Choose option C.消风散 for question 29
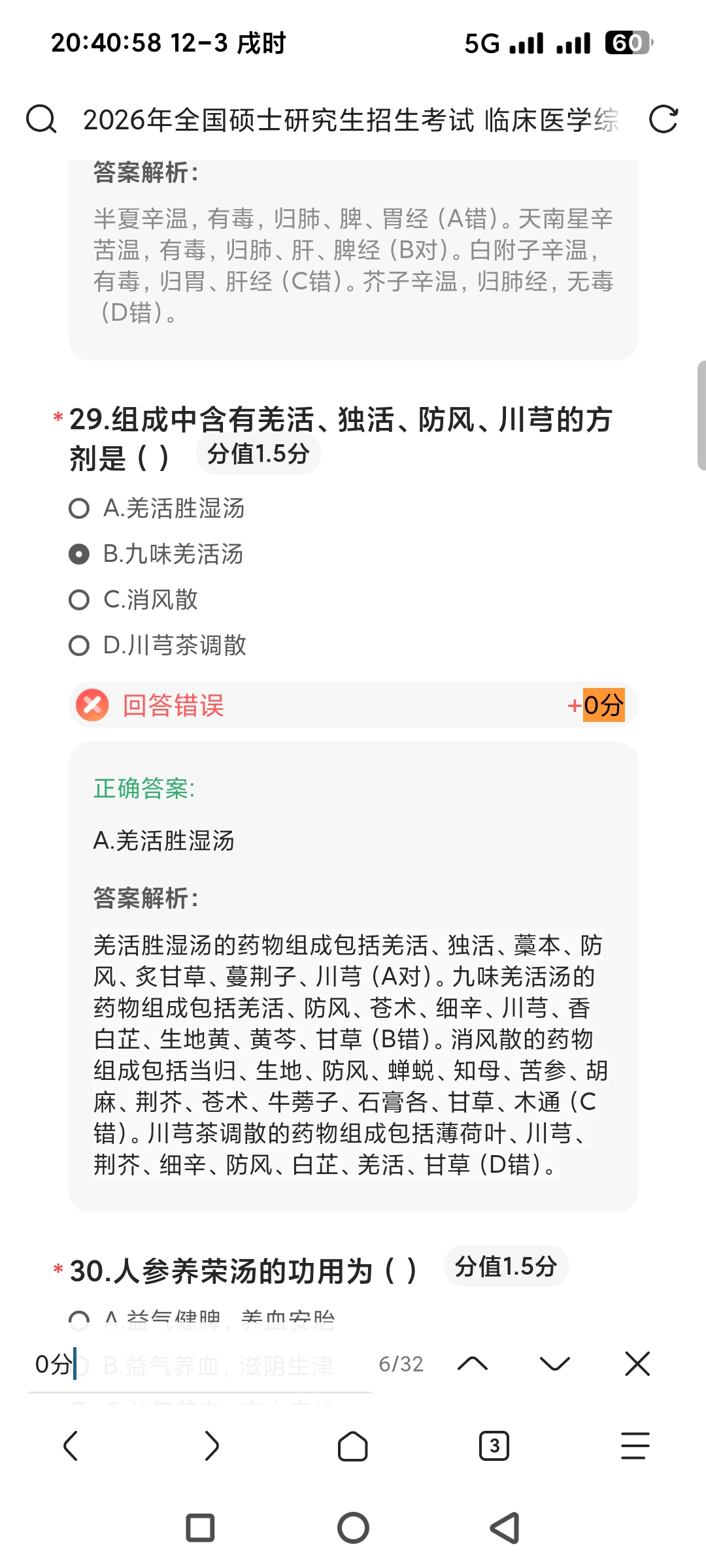This screenshot has height=1568, width=706. (x=79, y=600)
